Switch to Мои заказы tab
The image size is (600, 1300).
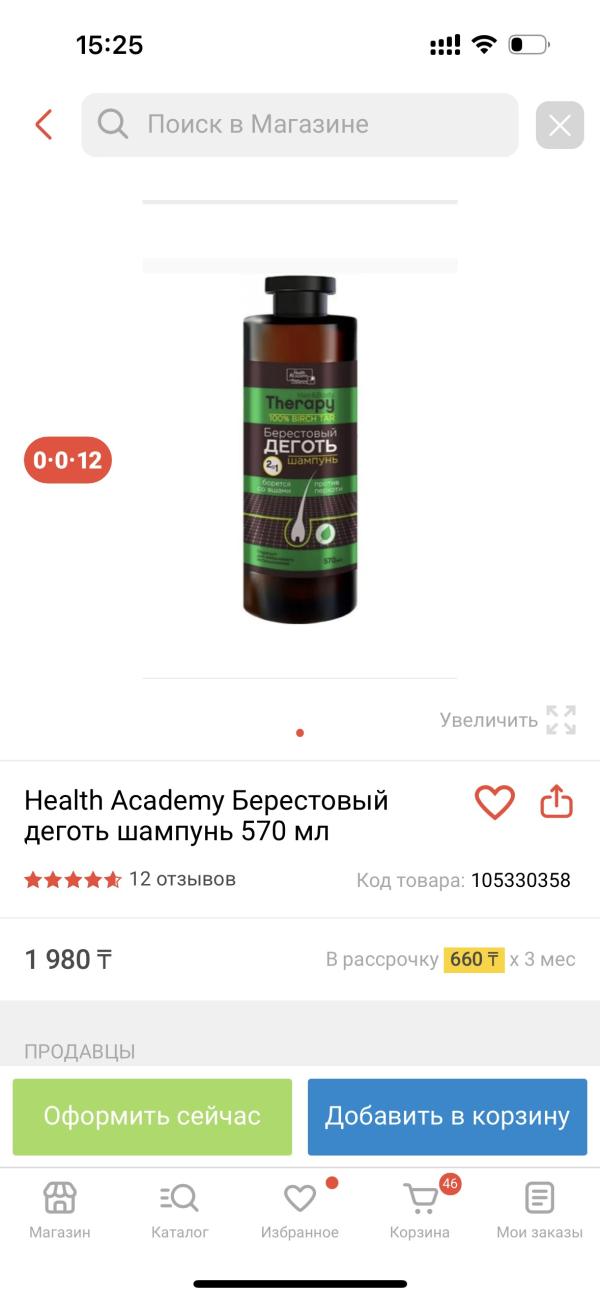(x=540, y=1210)
